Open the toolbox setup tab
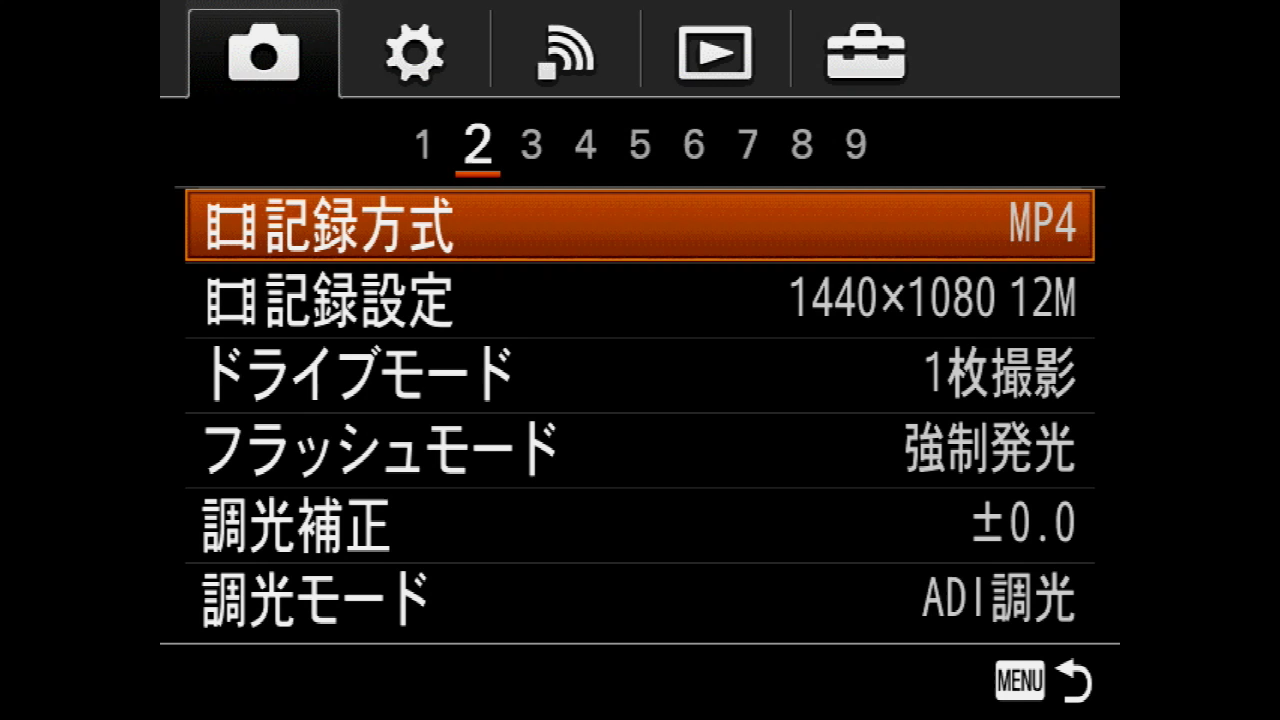 (865, 52)
